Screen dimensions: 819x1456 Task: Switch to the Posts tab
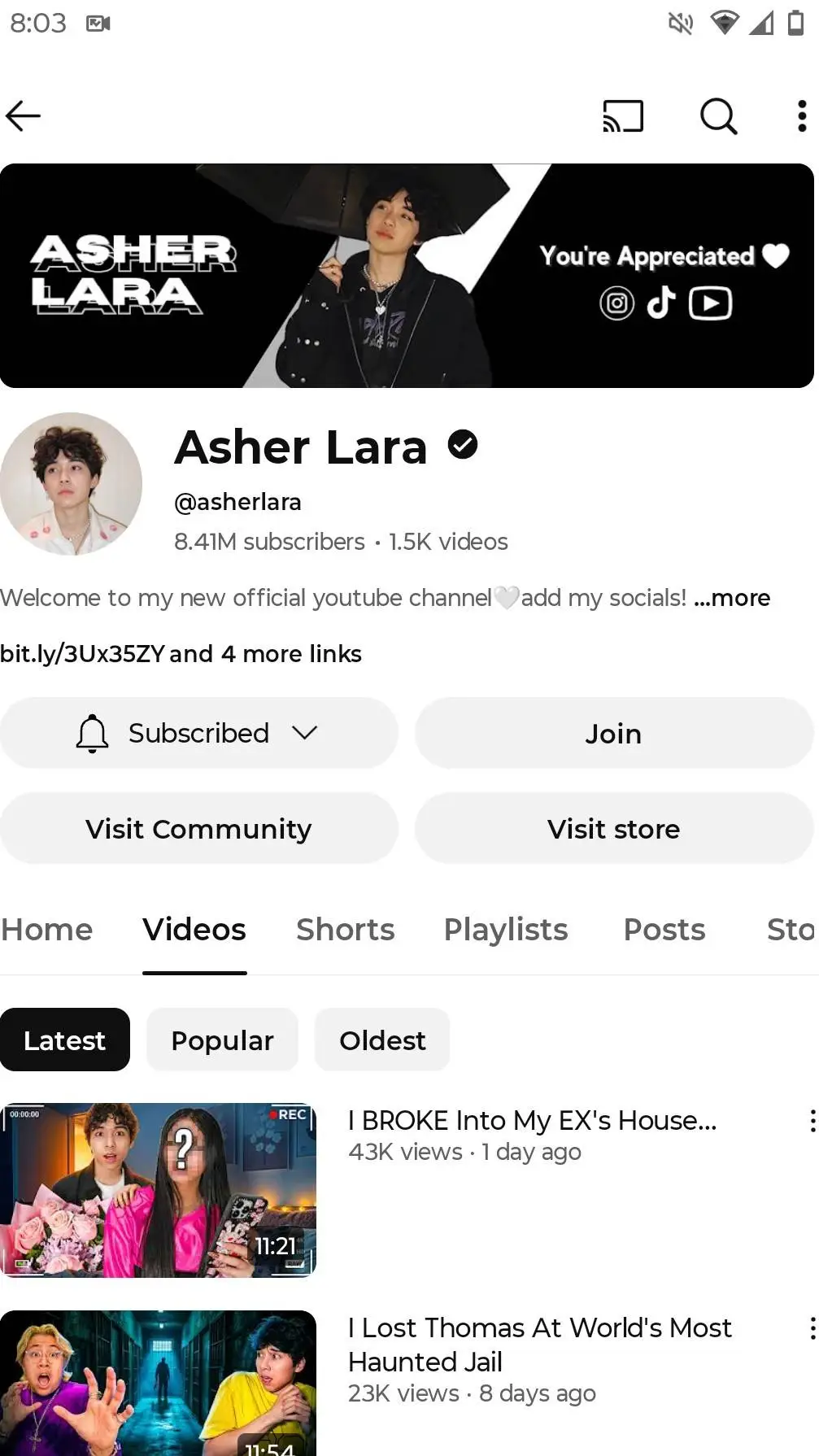click(x=664, y=930)
